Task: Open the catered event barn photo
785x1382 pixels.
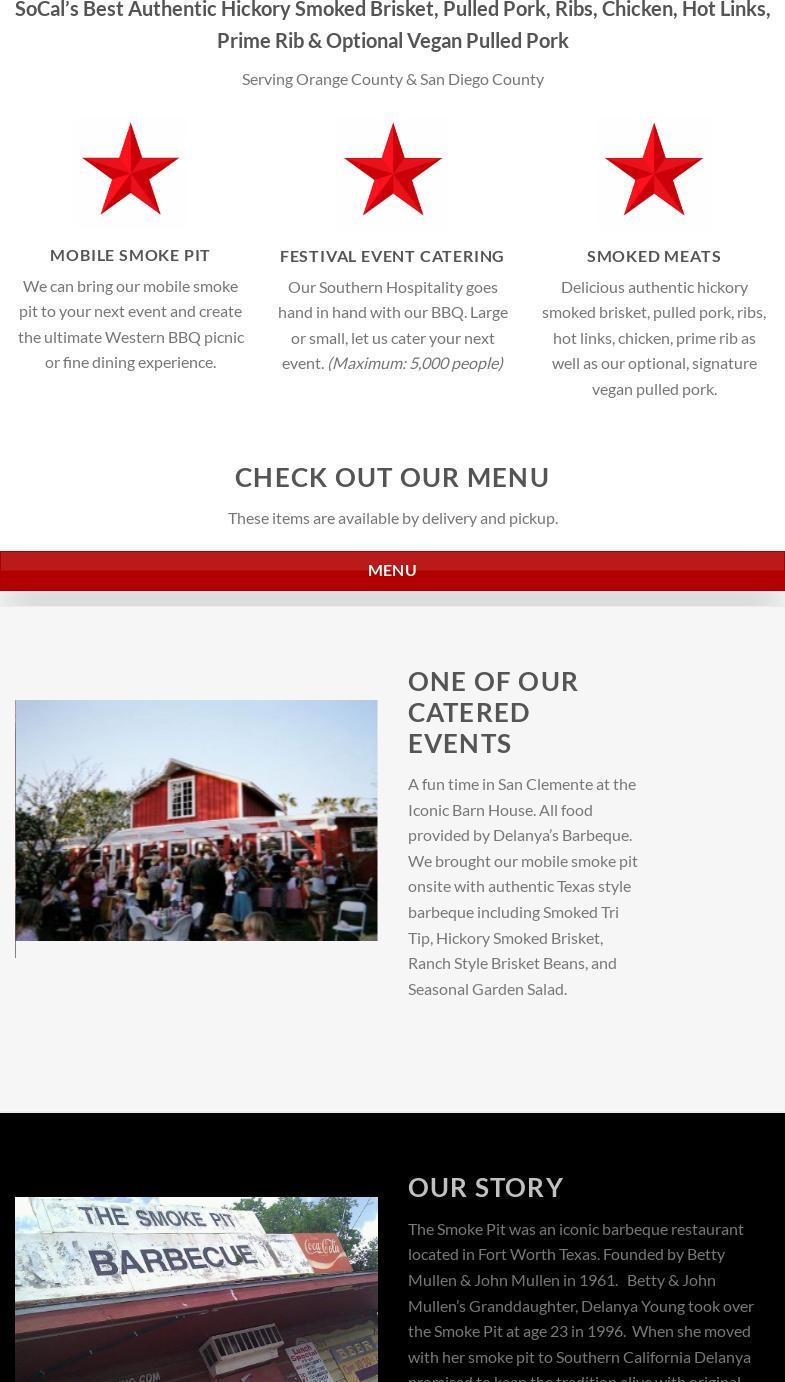Action: [196, 820]
